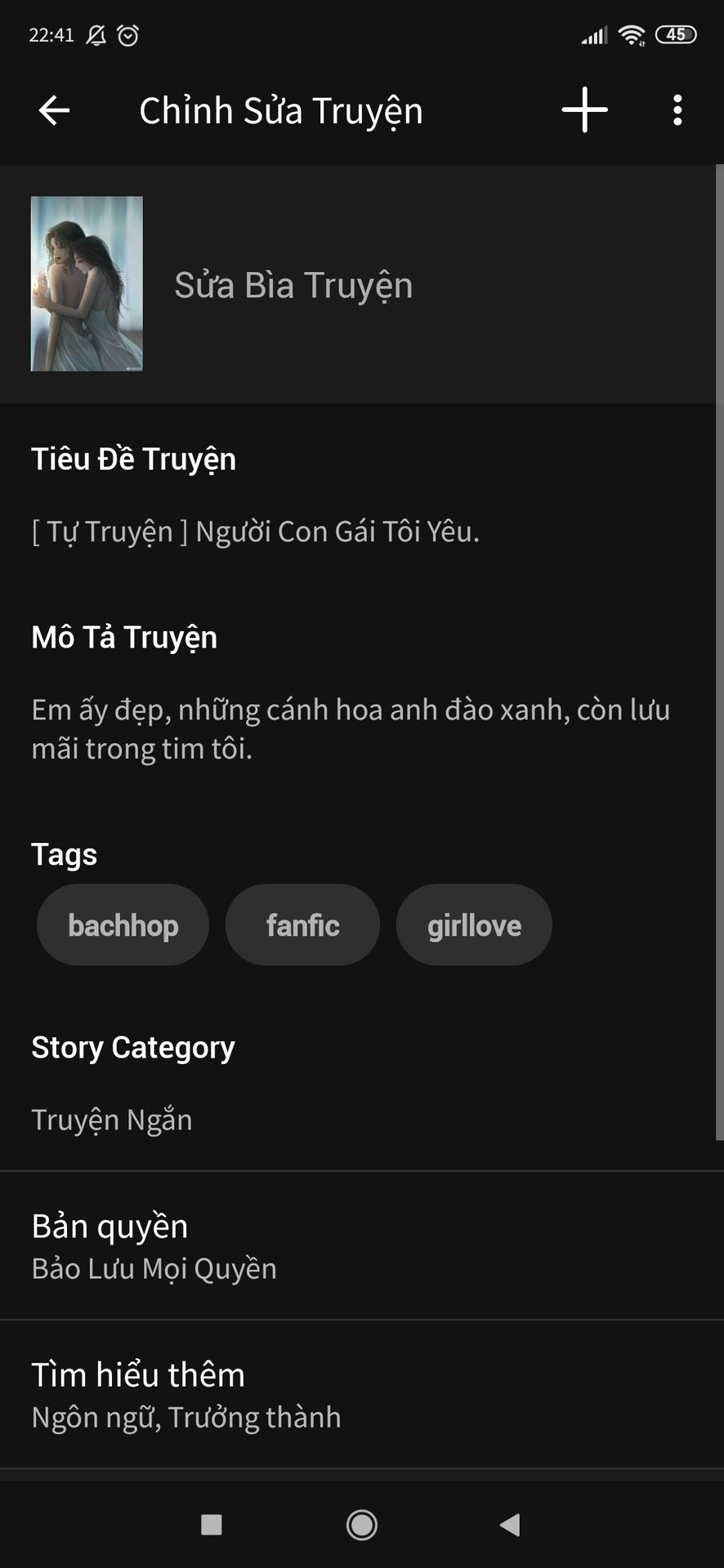The image size is (724, 1568).
Task: Add a new part with plus icon
Action: (x=584, y=109)
